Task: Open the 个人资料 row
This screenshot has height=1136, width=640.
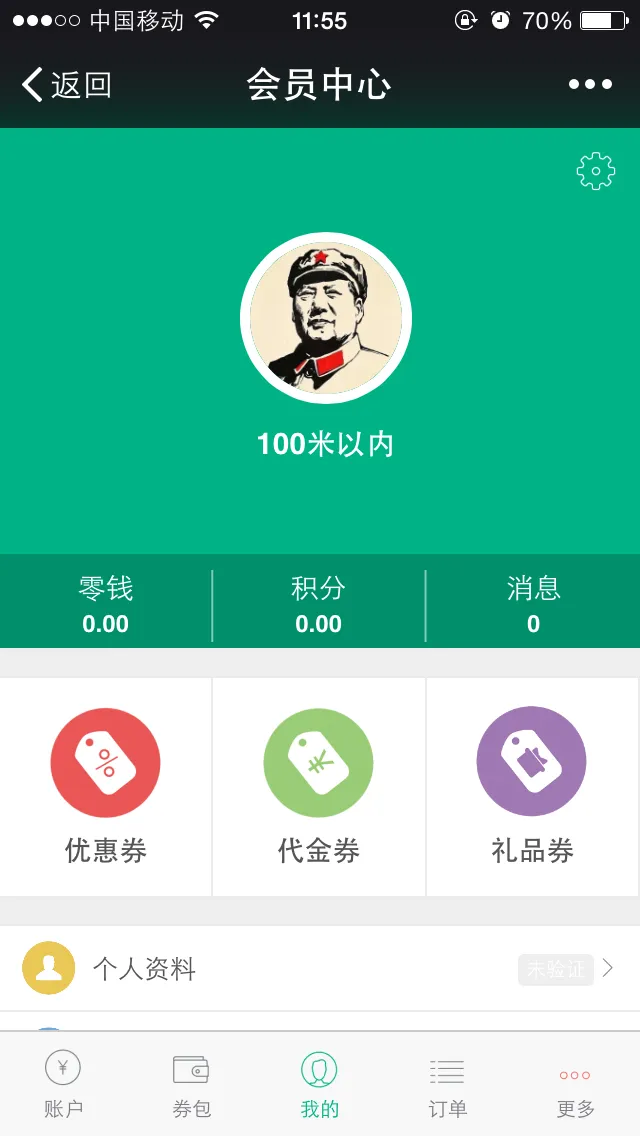Action: [x=320, y=968]
